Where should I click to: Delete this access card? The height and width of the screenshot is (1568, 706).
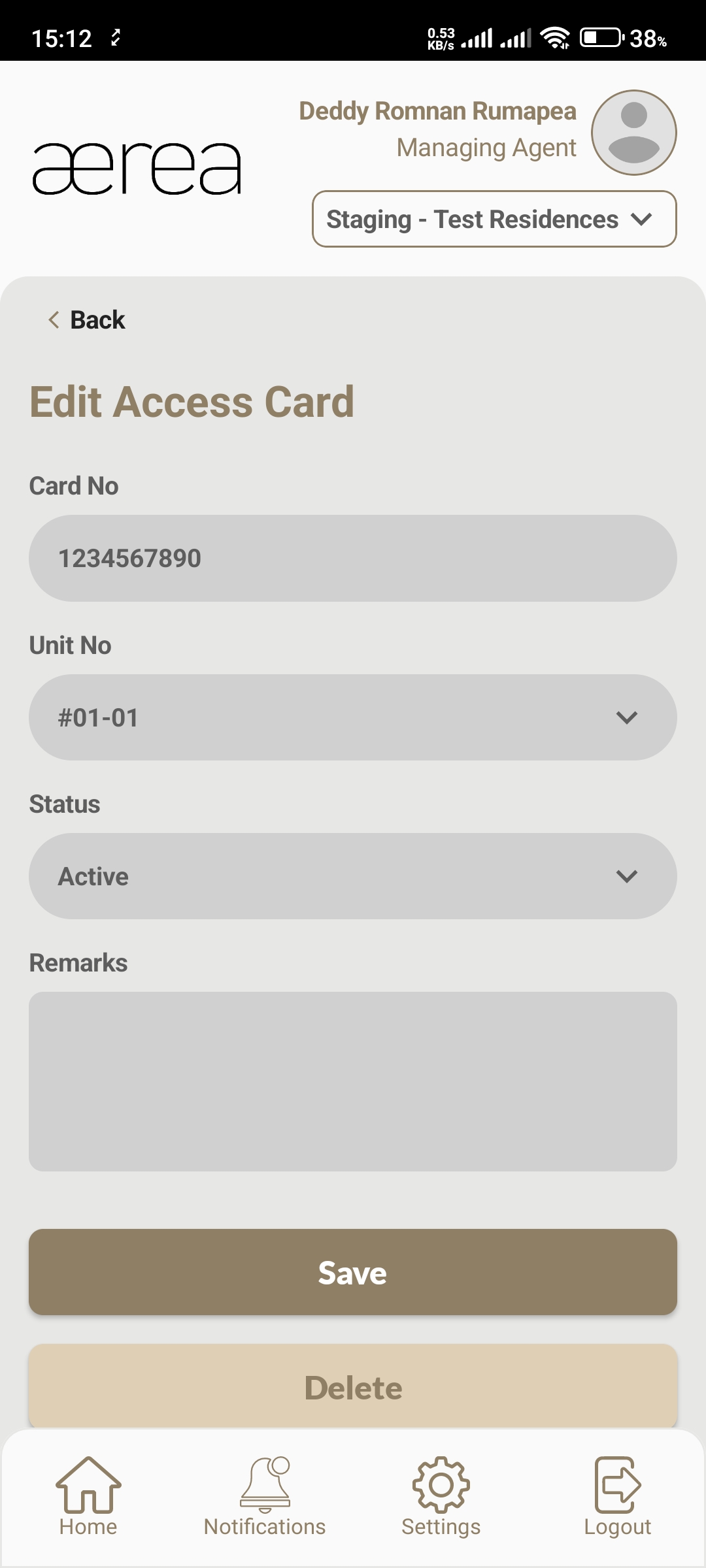click(352, 1386)
